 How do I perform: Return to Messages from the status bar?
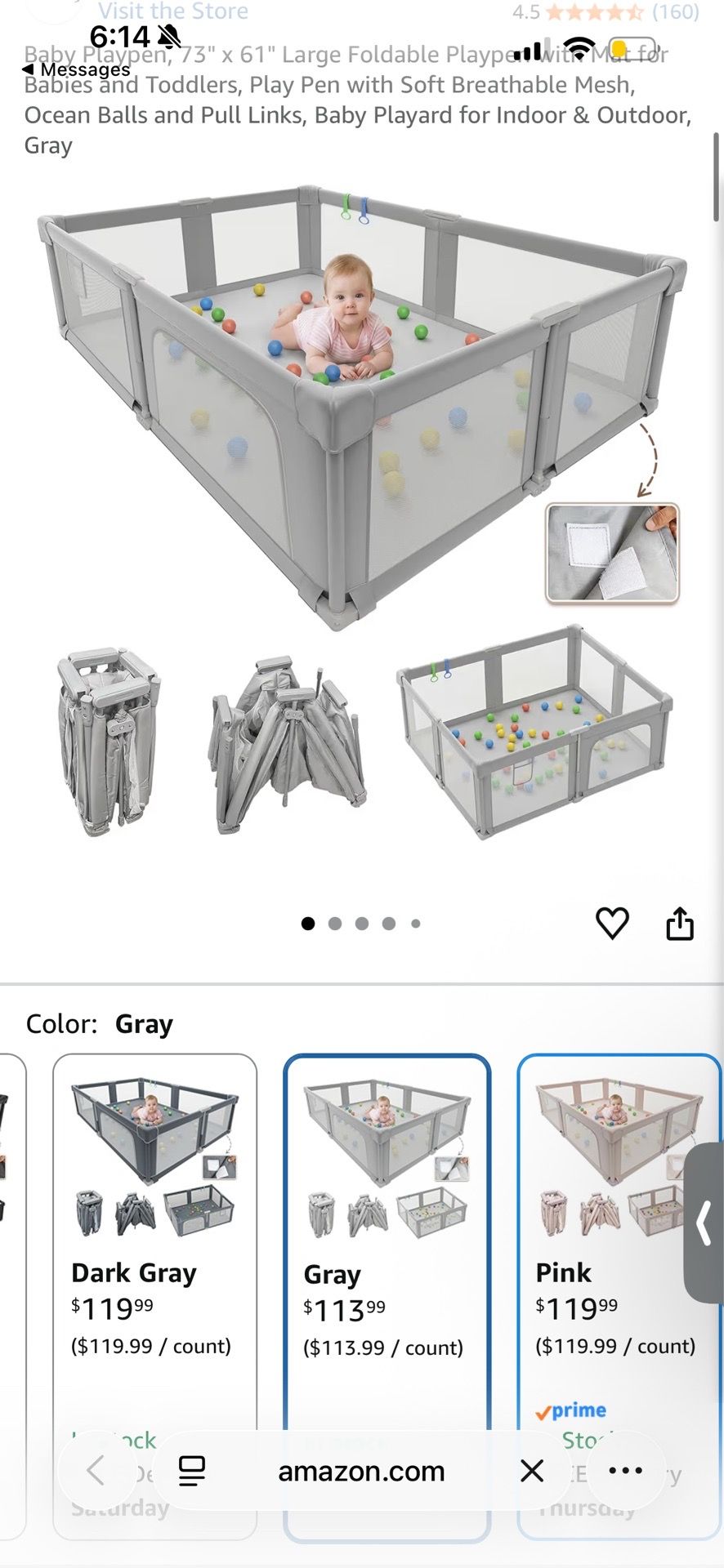coord(76,69)
